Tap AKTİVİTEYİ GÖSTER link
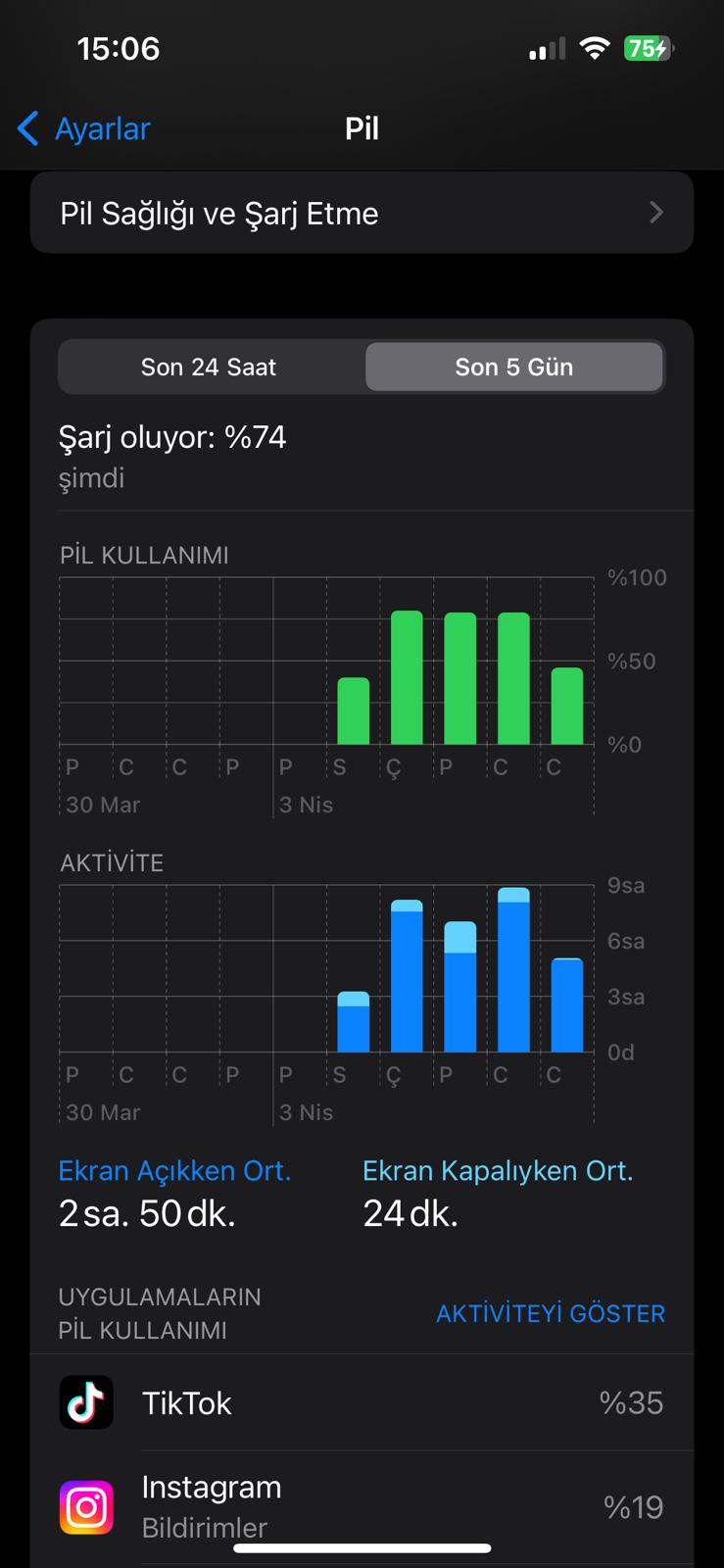724x1568 pixels. coord(550,1313)
